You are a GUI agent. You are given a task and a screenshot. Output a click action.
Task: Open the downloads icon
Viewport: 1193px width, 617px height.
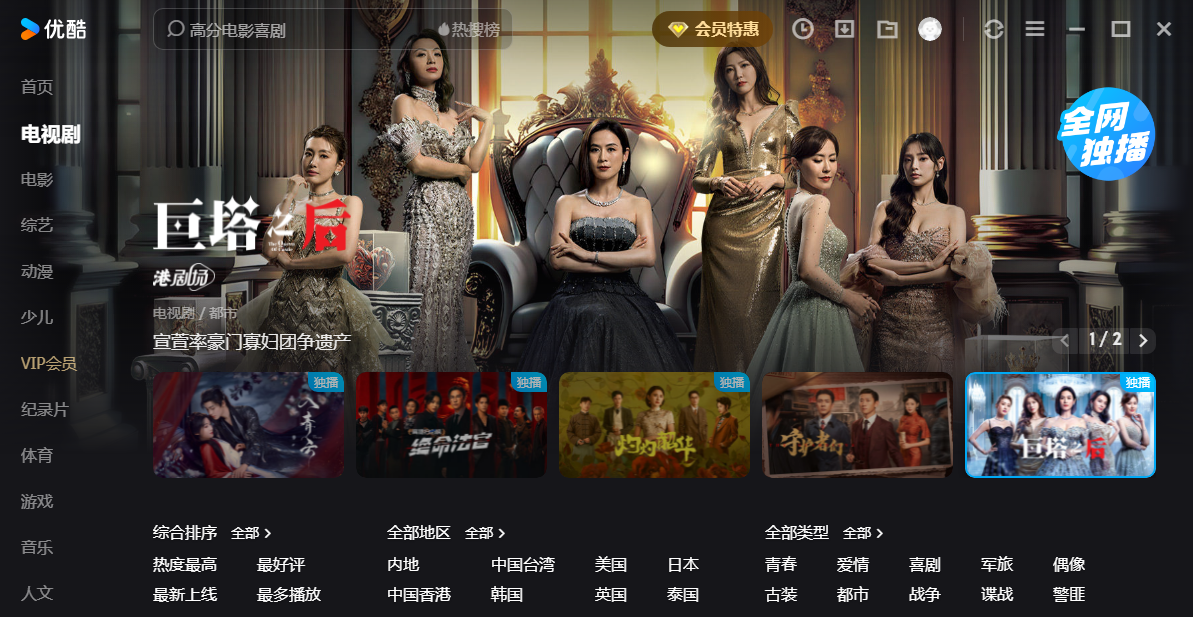point(845,30)
